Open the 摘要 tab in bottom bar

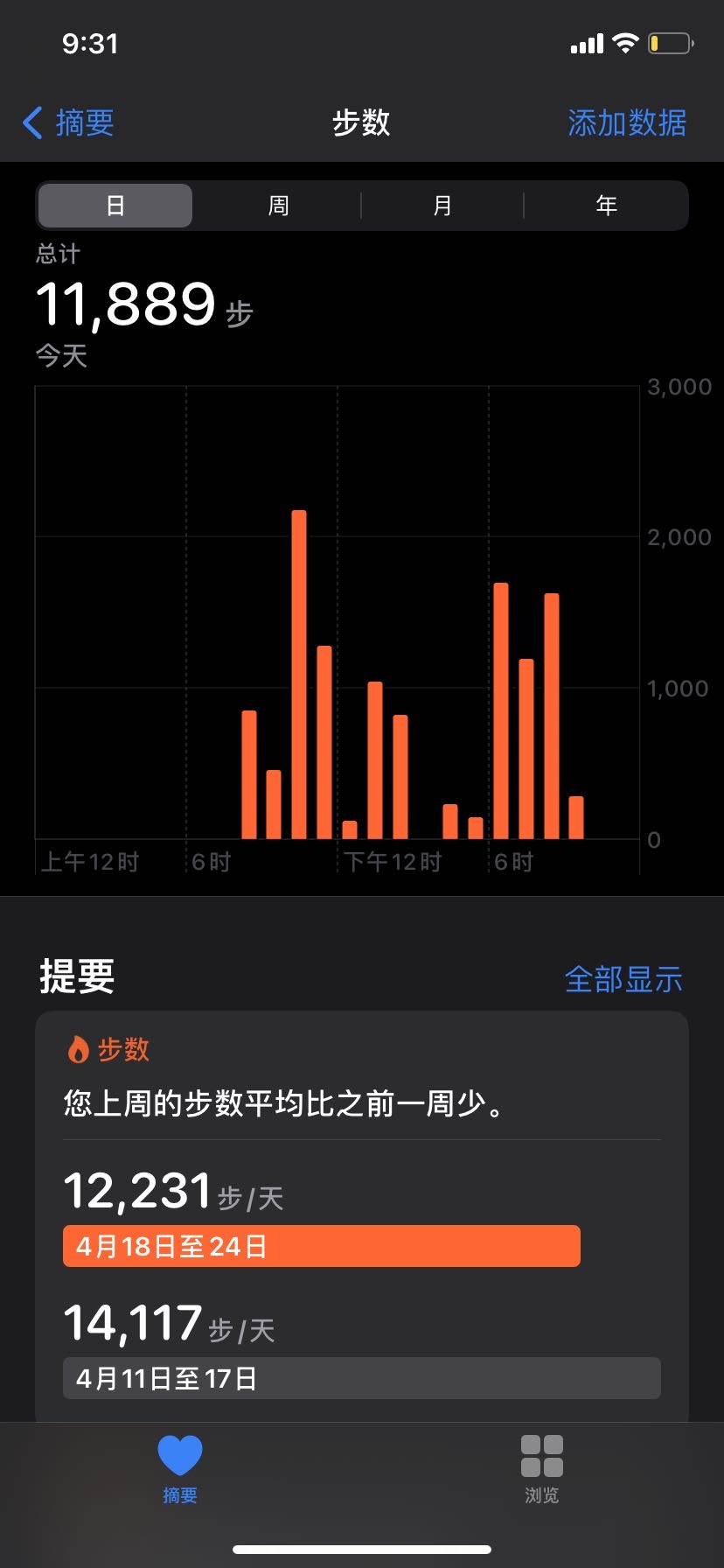[180, 1470]
